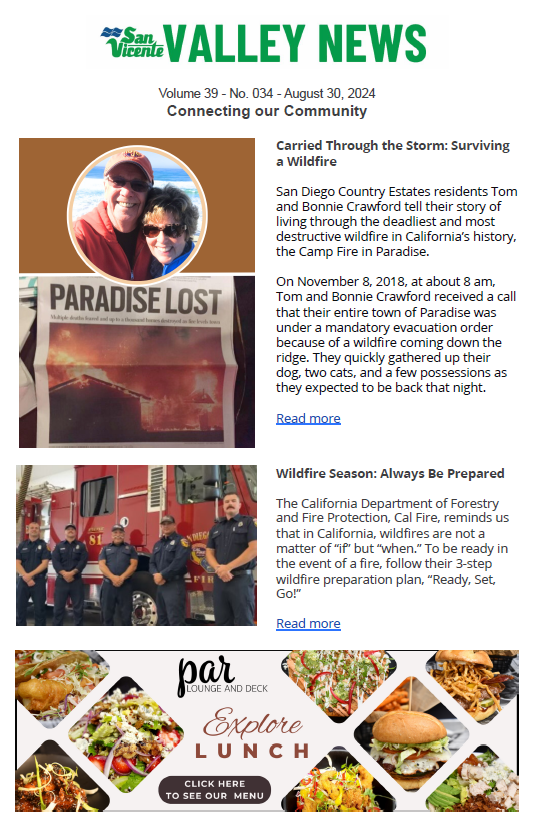This screenshot has height=823, width=537.
Task: Open Read more under Carried Through the Storm
Action: pyautogui.click(x=308, y=418)
